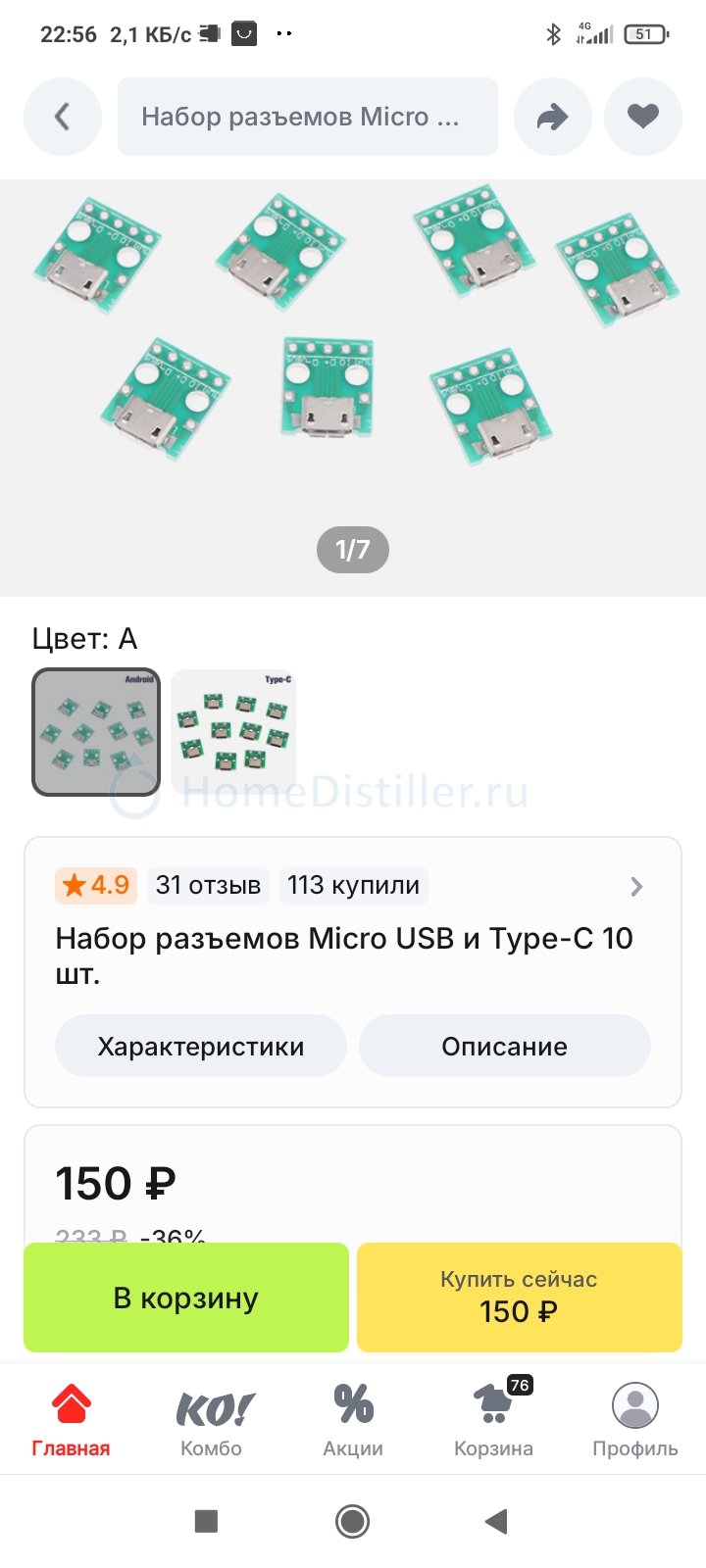Select the Android color variant A

[x=96, y=731]
